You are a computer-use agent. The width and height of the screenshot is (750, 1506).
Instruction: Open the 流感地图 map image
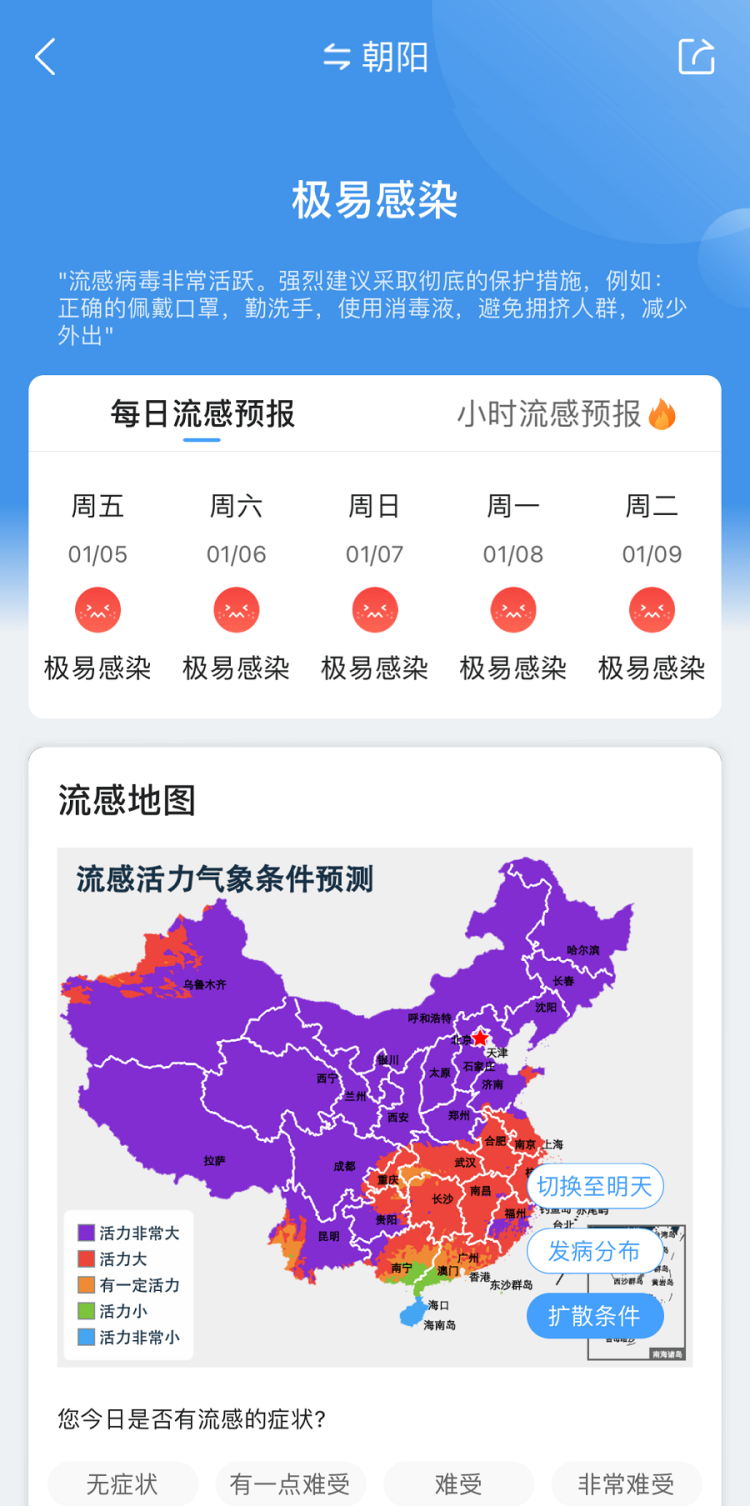(x=375, y=1107)
